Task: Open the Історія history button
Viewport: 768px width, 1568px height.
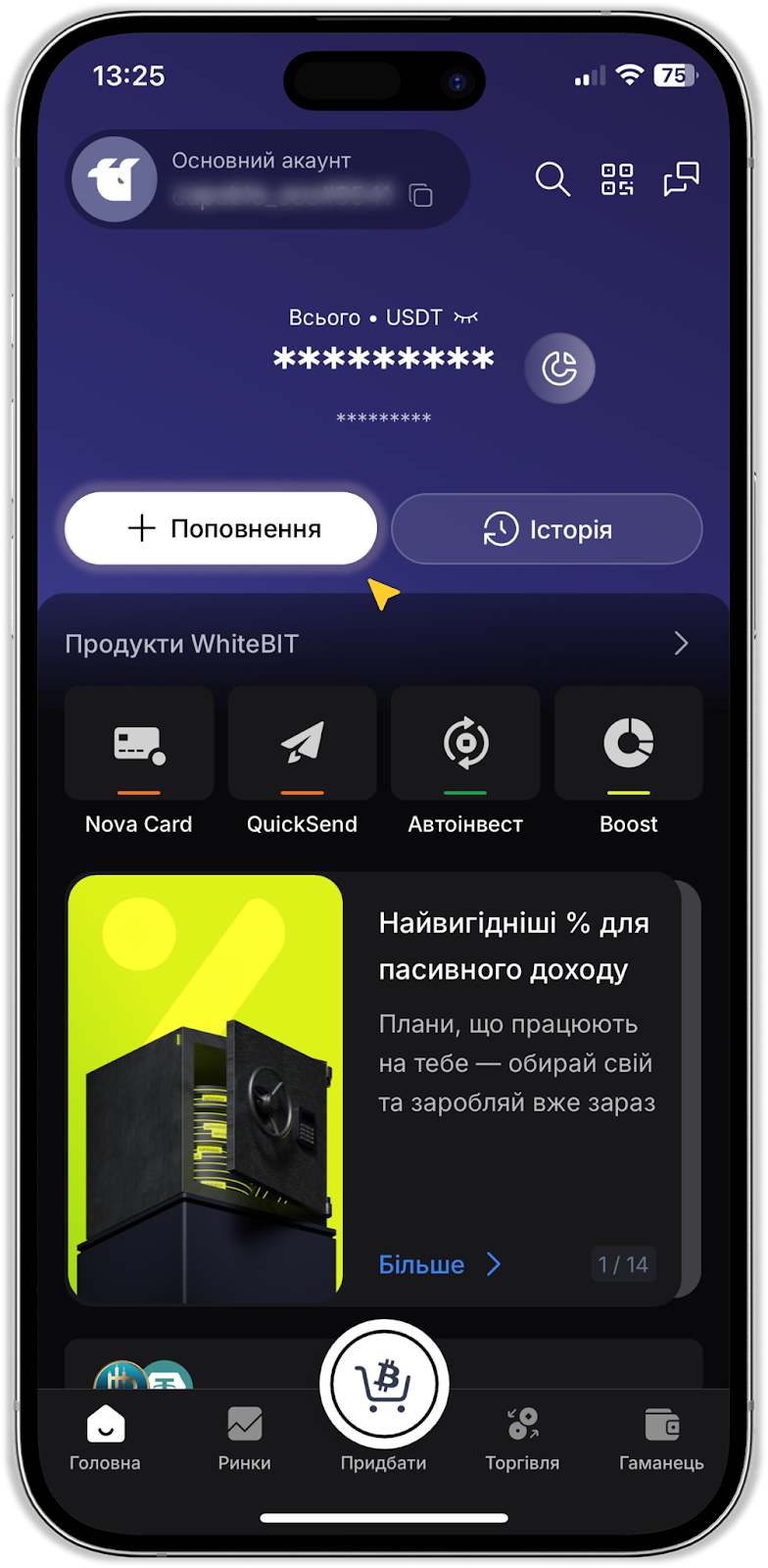Action: (547, 529)
